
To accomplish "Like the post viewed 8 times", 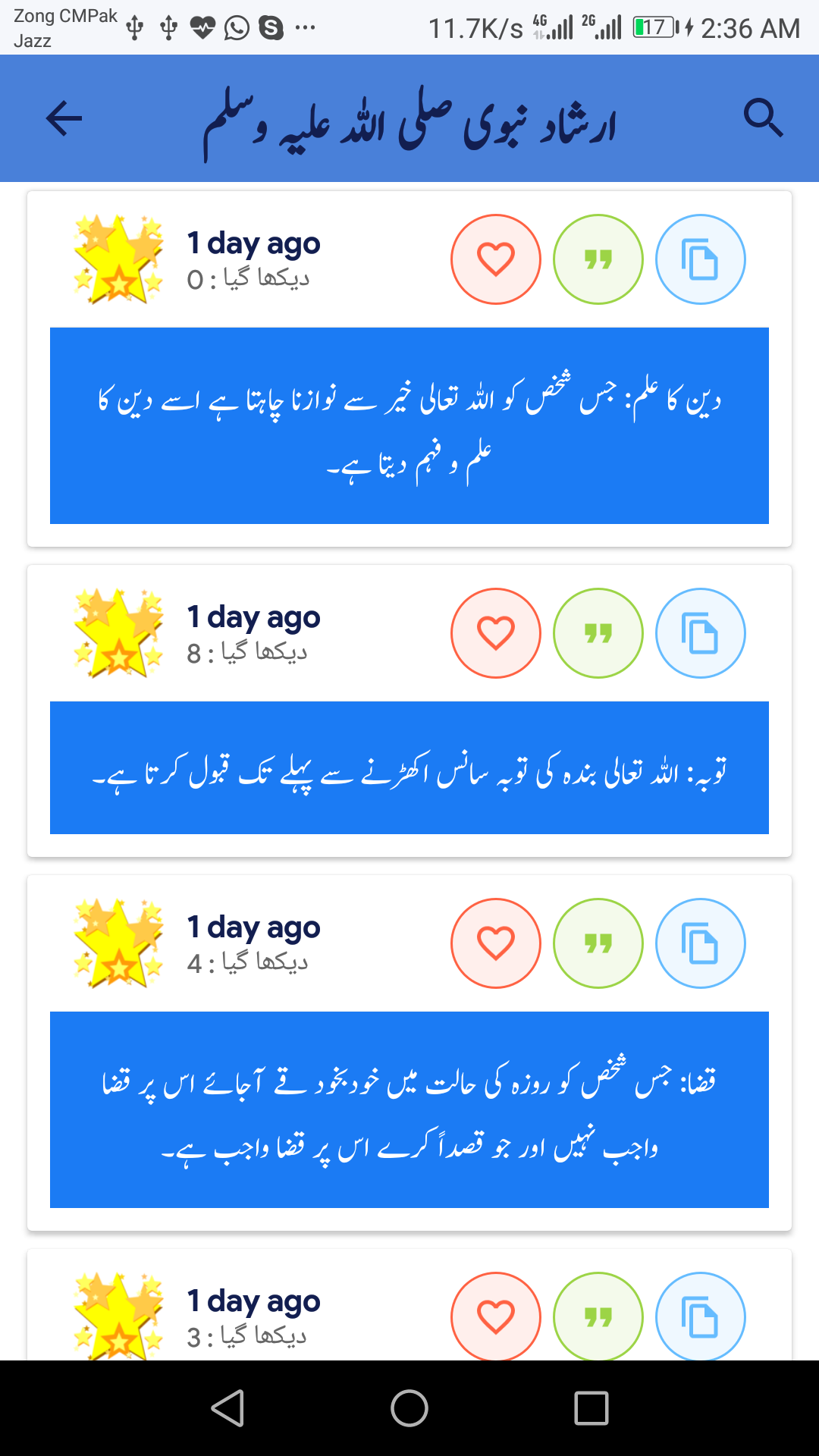I will pyautogui.click(x=496, y=633).
